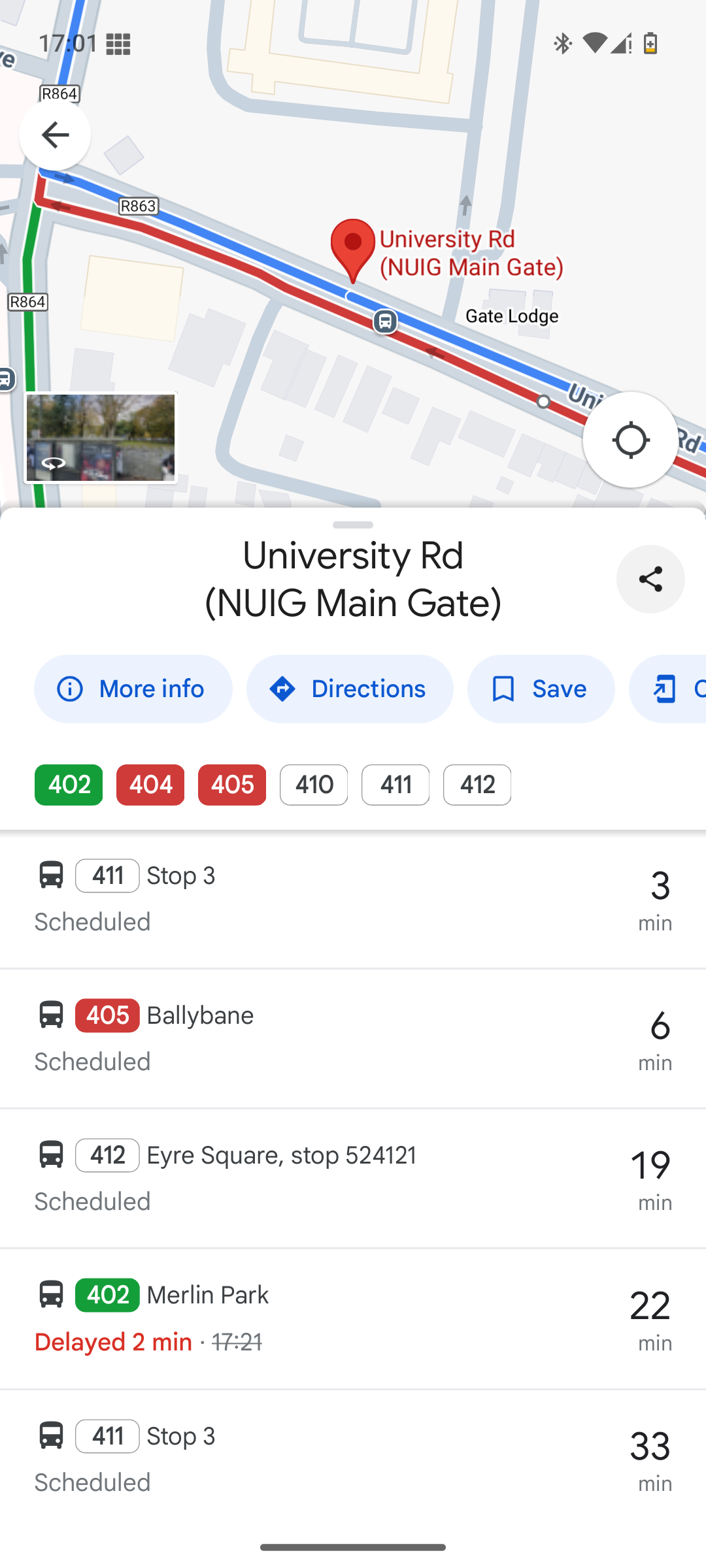Open More info for this stop
Screen dimensions: 706x1568
click(x=133, y=689)
